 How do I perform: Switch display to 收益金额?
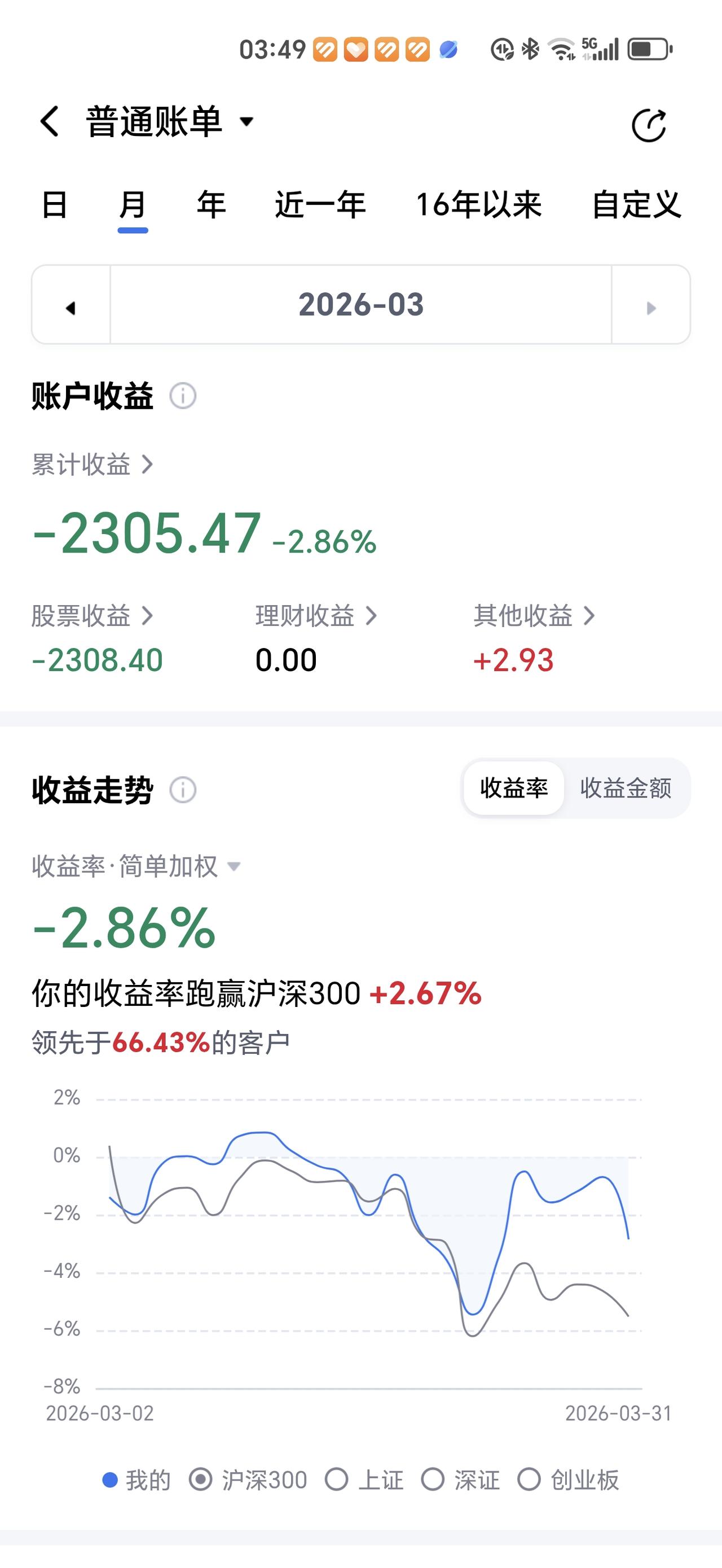tap(628, 789)
